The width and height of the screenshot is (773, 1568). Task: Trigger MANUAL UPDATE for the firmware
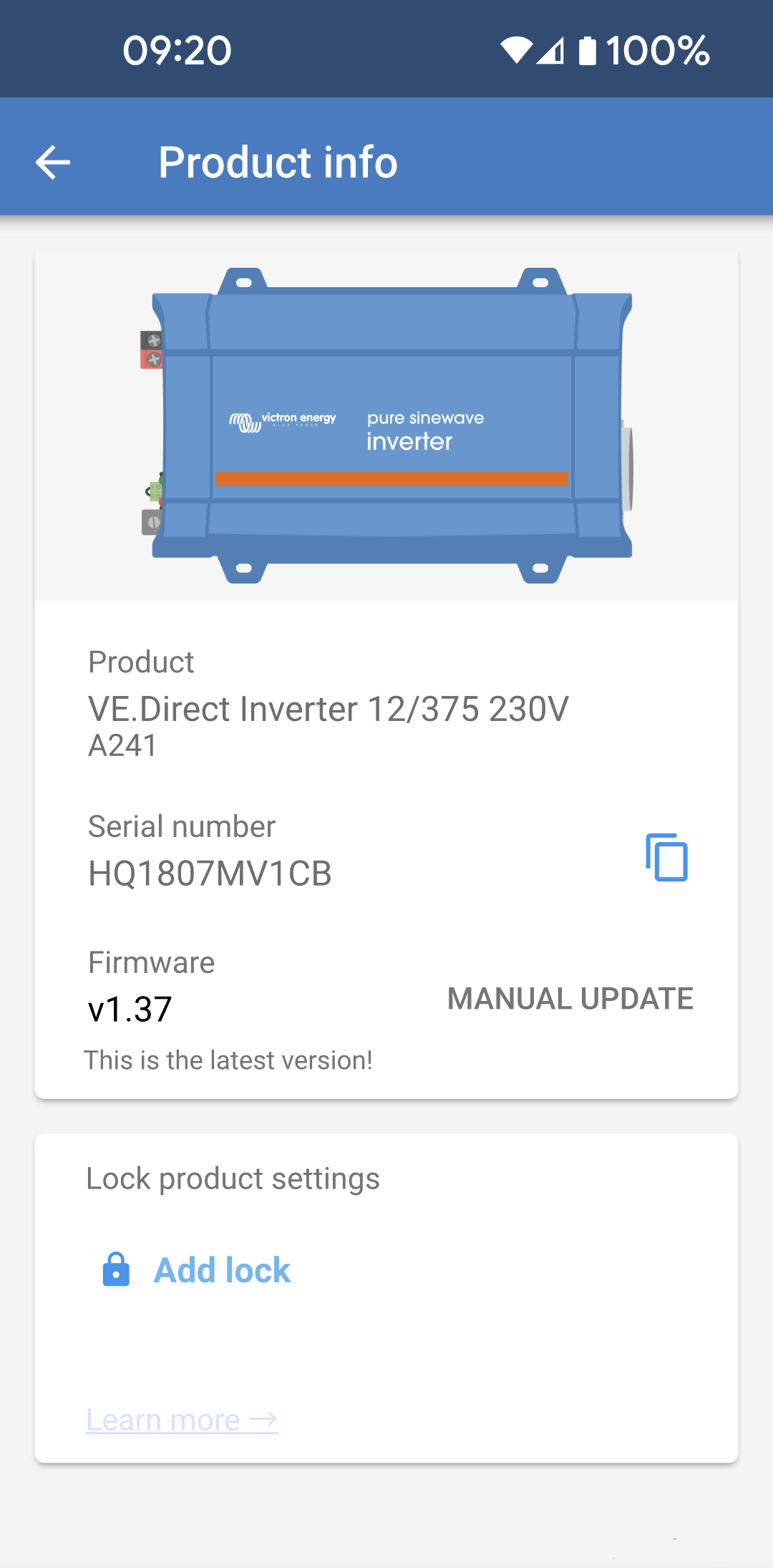click(x=569, y=998)
